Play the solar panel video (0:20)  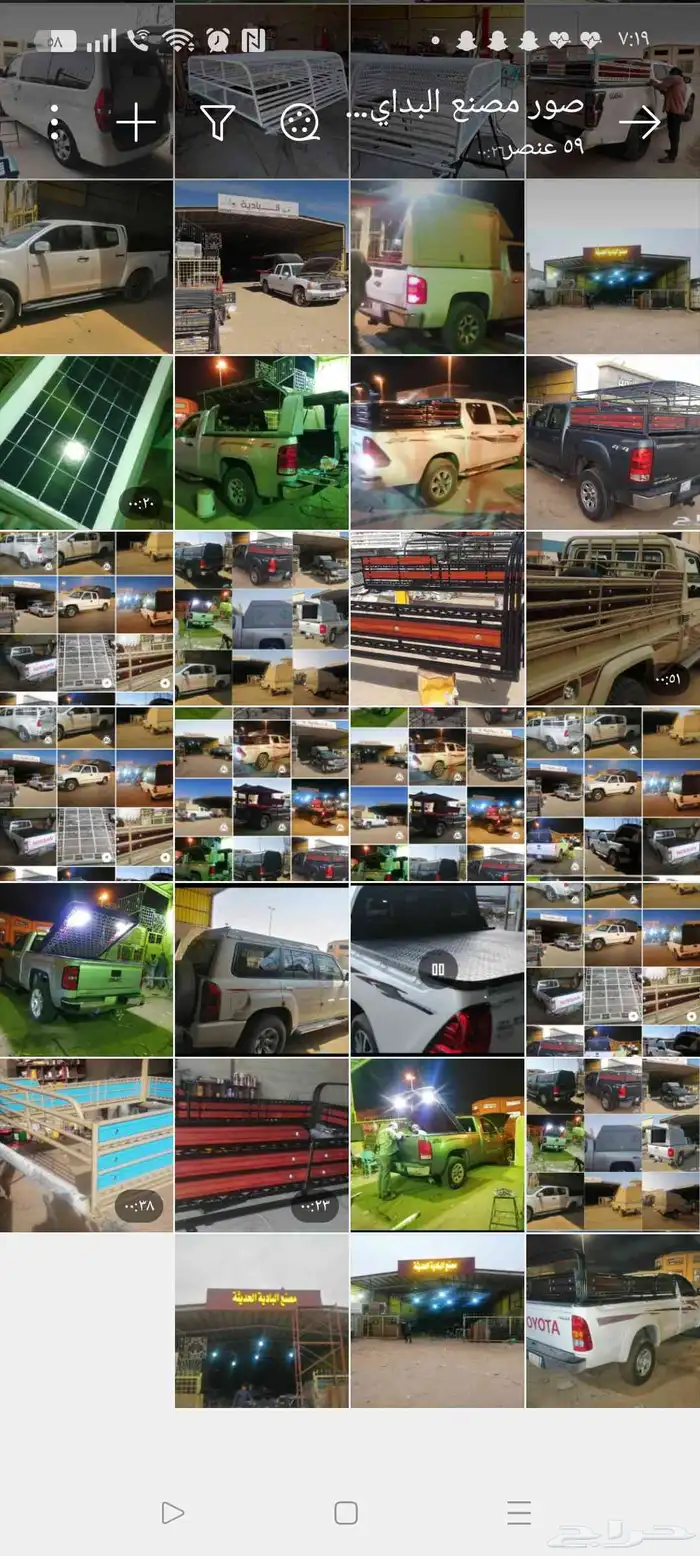86,442
